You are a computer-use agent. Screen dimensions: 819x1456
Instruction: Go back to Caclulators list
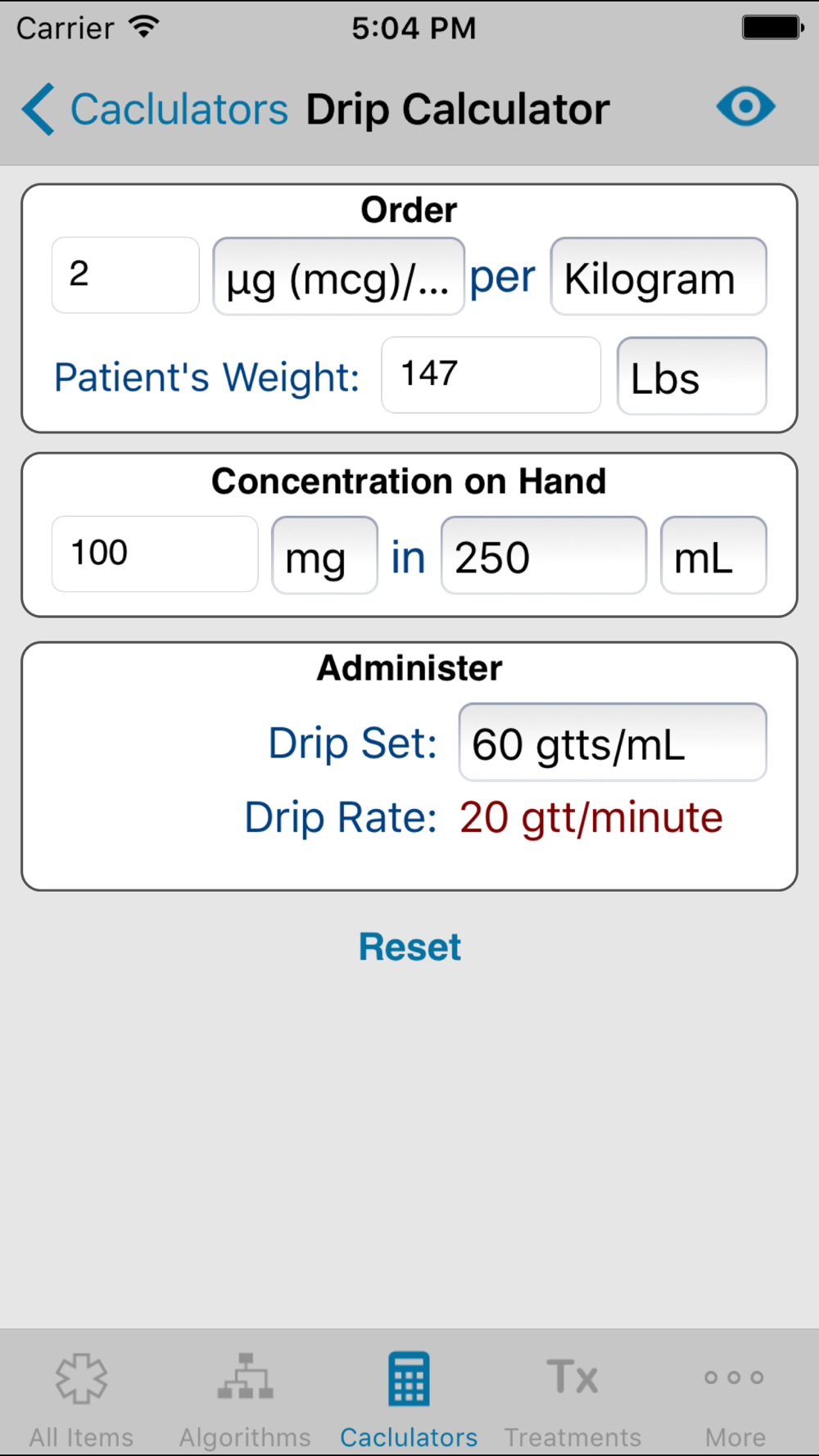click(156, 109)
